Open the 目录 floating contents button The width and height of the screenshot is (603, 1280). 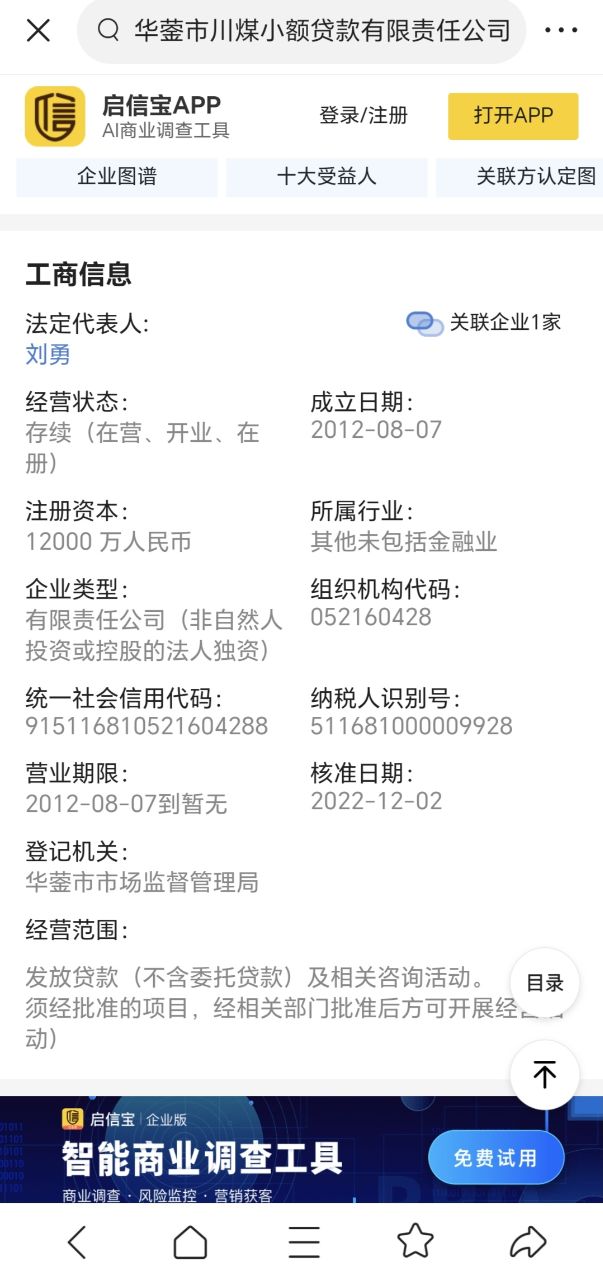pyautogui.click(x=545, y=983)
